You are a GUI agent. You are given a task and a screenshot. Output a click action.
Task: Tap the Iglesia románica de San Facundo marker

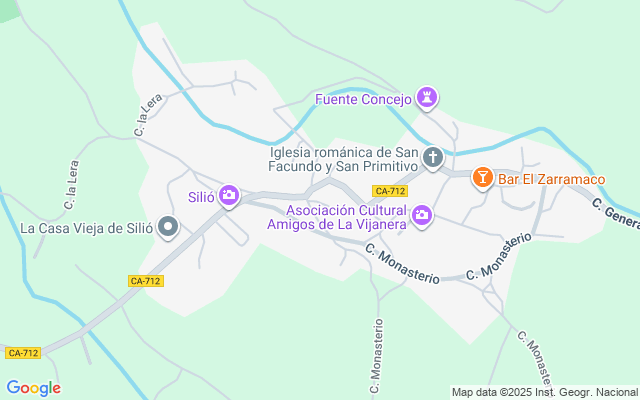pos(433,157)
